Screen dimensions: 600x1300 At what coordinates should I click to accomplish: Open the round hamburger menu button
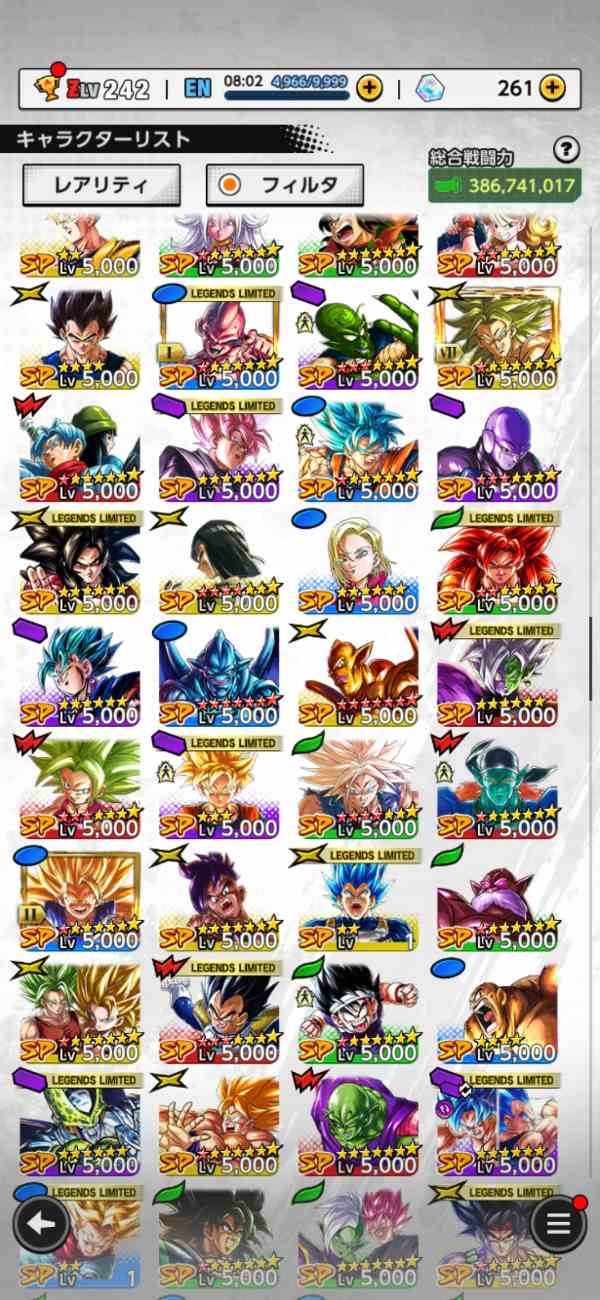coord(558,1223)
